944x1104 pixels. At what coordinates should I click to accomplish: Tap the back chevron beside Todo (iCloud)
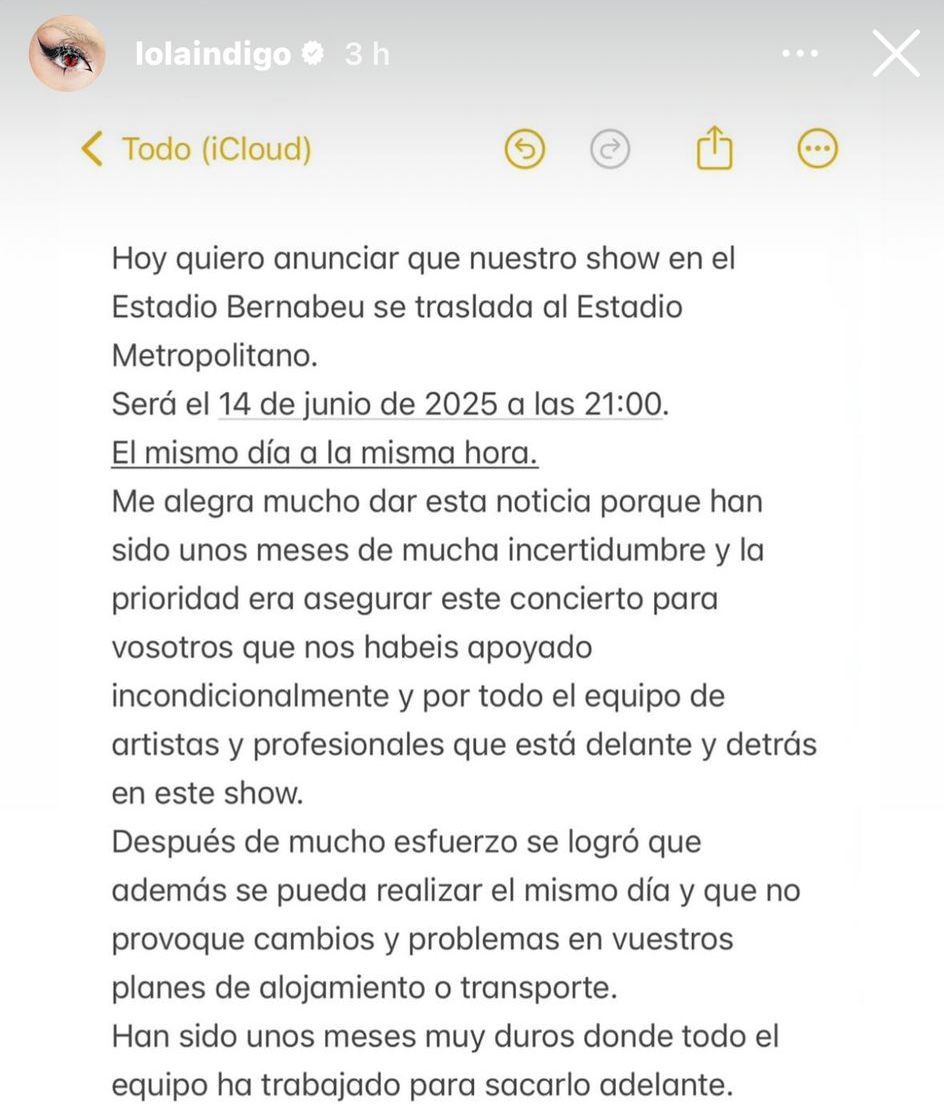pyautogui.click(x=92, y=148)
